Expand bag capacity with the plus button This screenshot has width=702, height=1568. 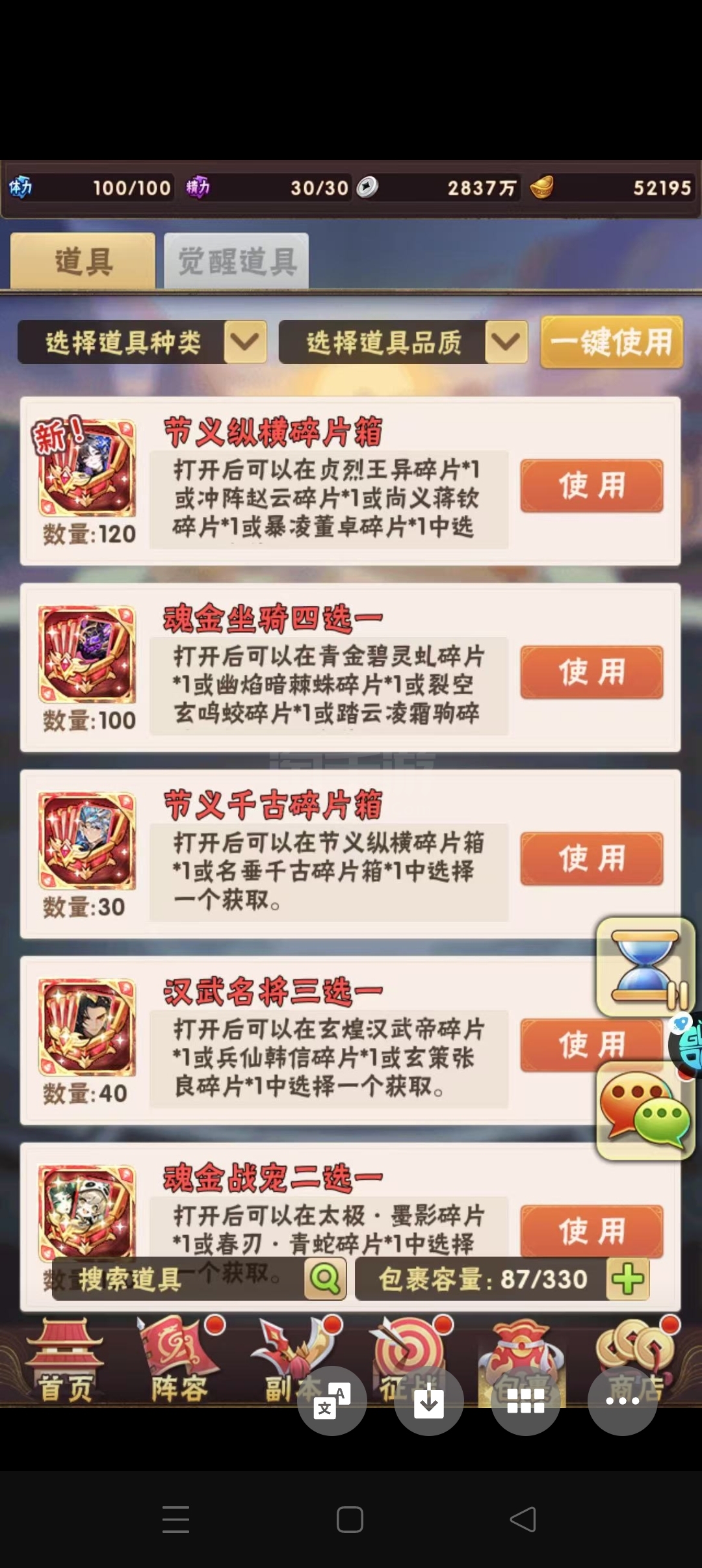627,1279
